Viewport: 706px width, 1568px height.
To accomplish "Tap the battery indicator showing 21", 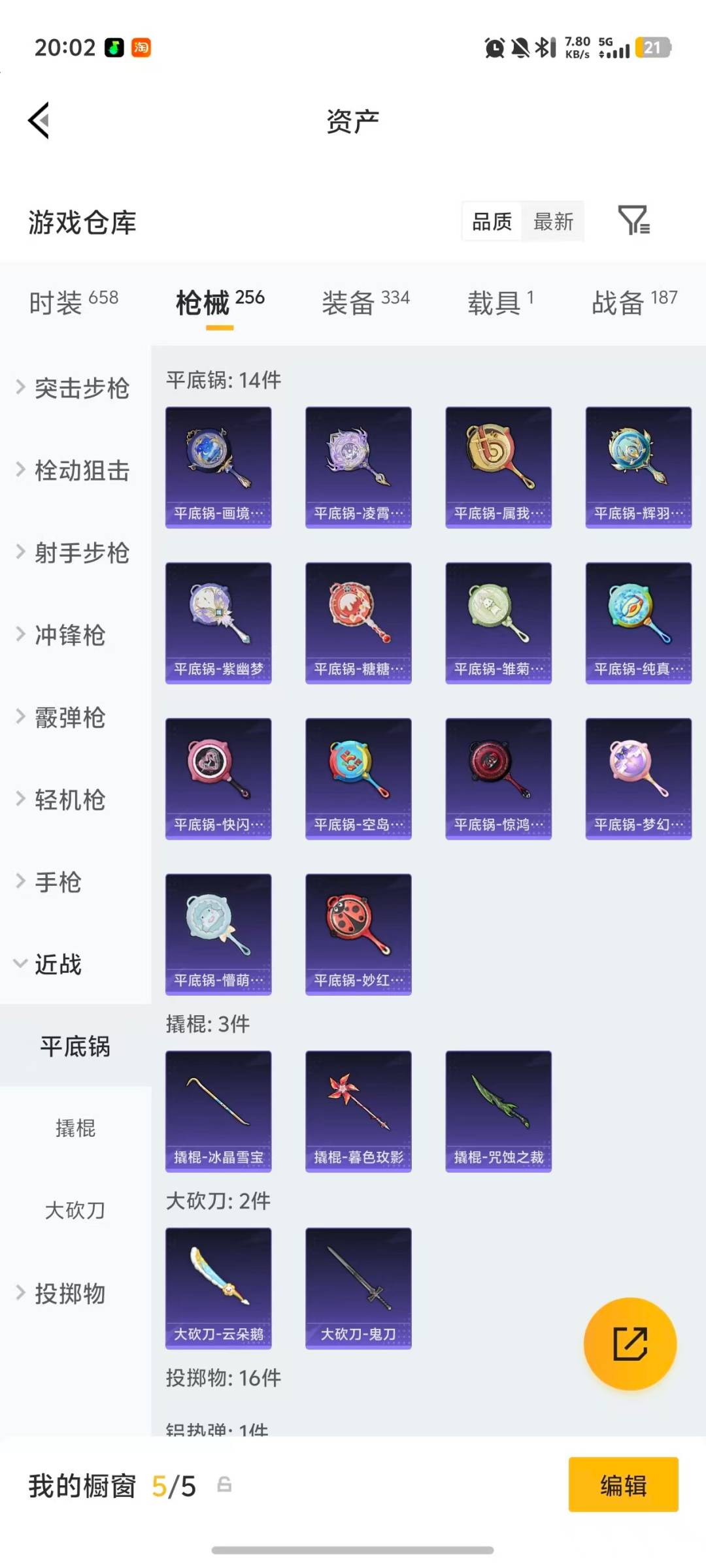I will point(652,47).
